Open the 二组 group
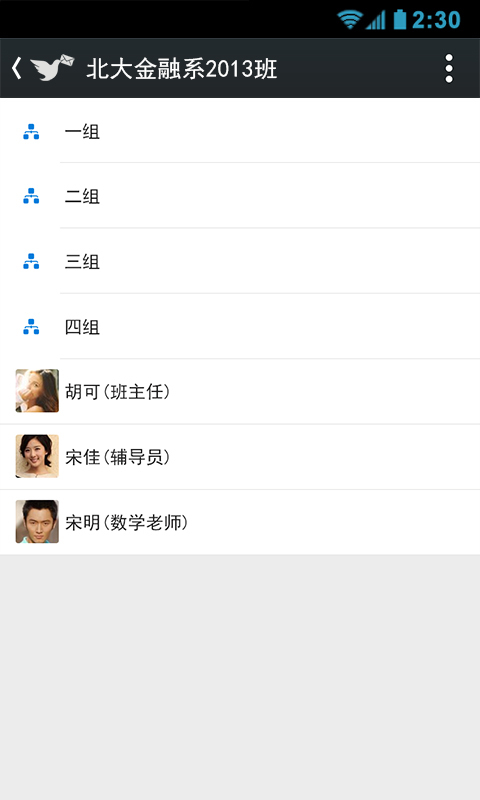Screen dimensions: 480x800 tap(240, 196)
